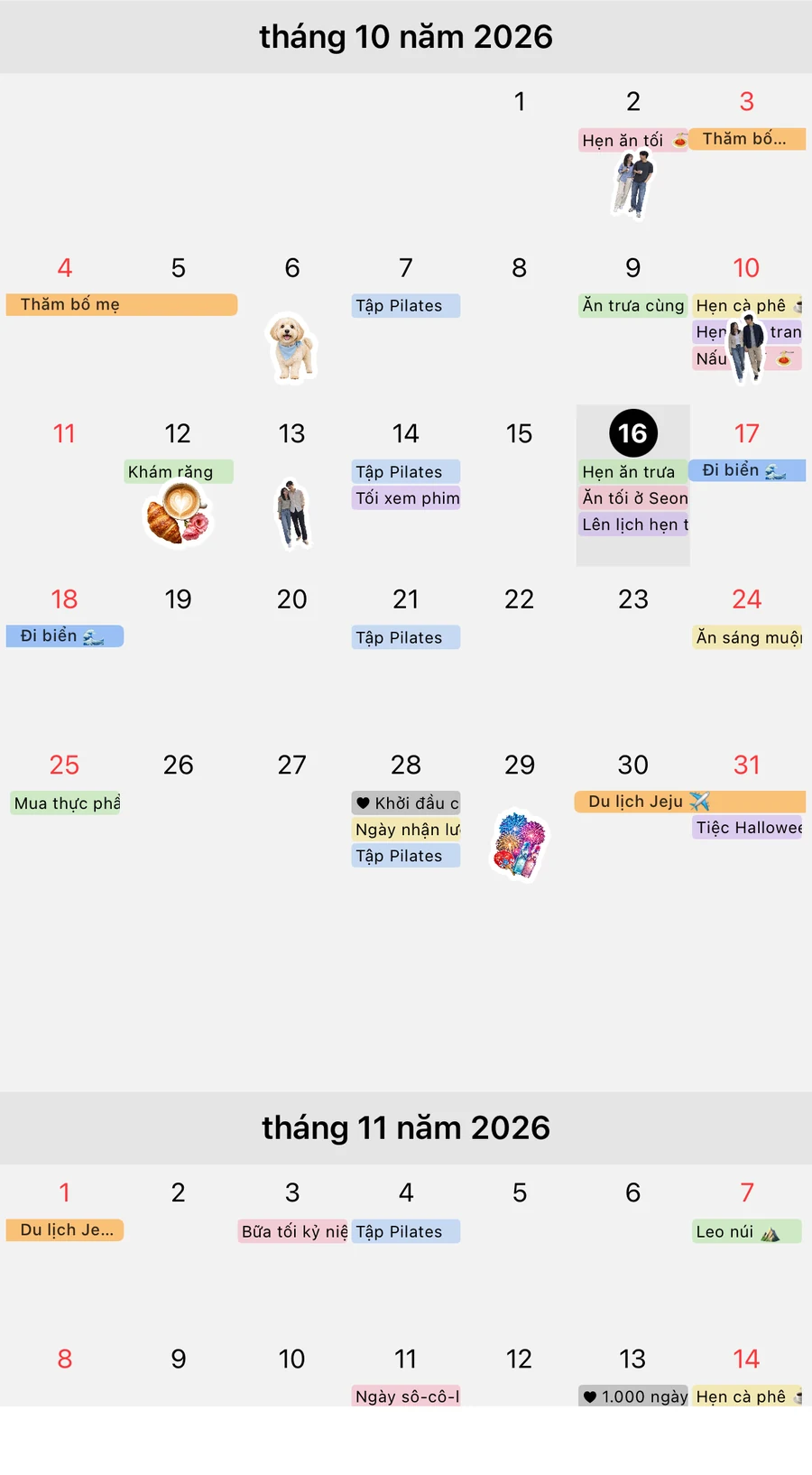The width and height of the screenshot is (812, 1475).
Task: Select the date October 22
Action: point(519,599)
